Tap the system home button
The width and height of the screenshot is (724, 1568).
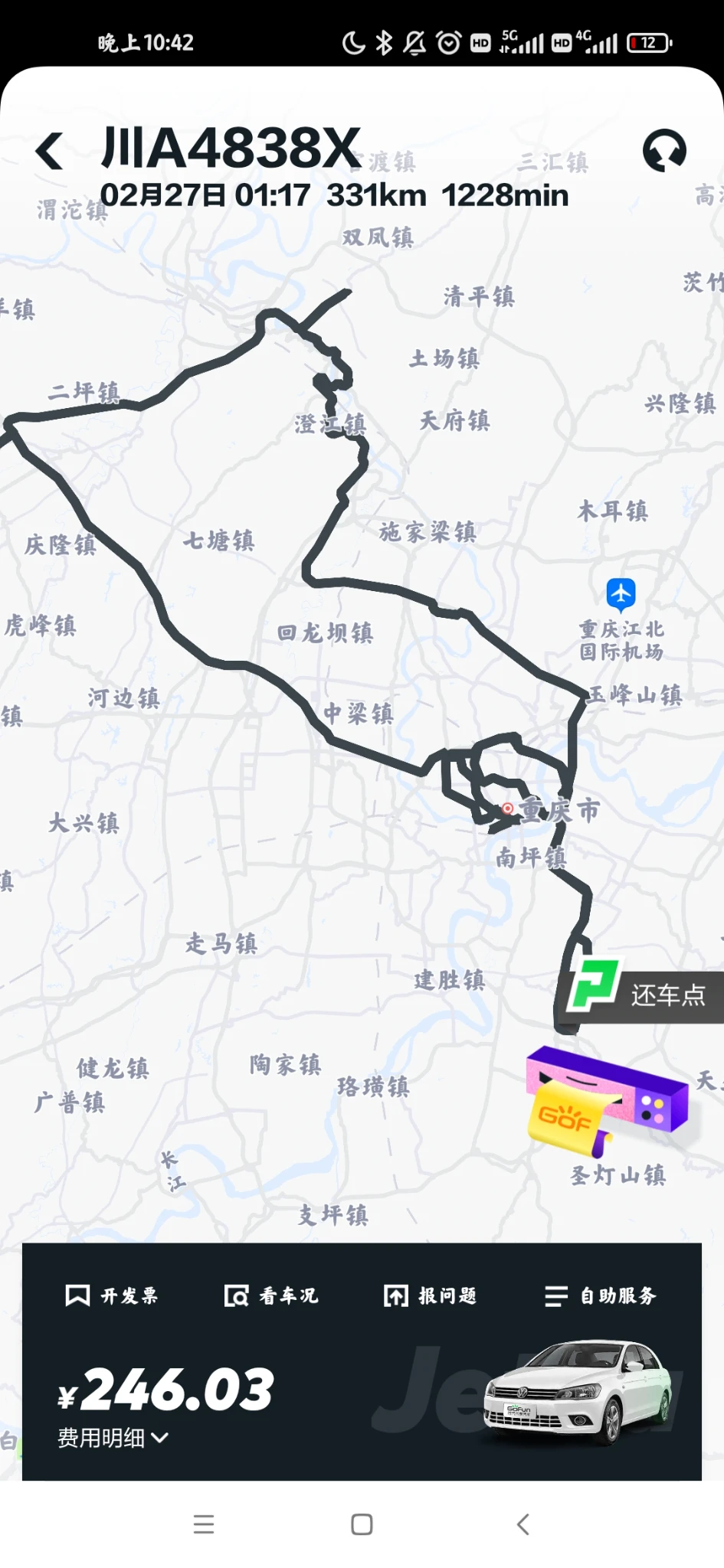[x=362, y=1524]
